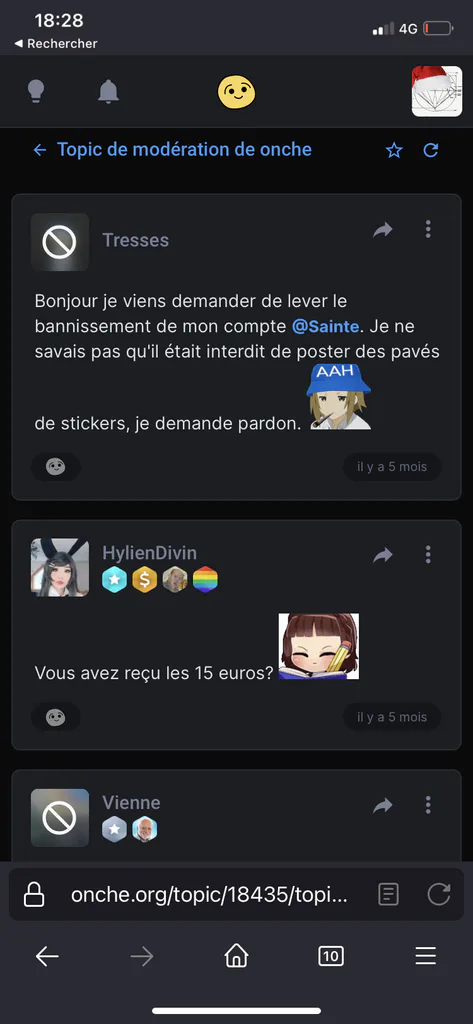Open the notifications bell

coord(108,91)
